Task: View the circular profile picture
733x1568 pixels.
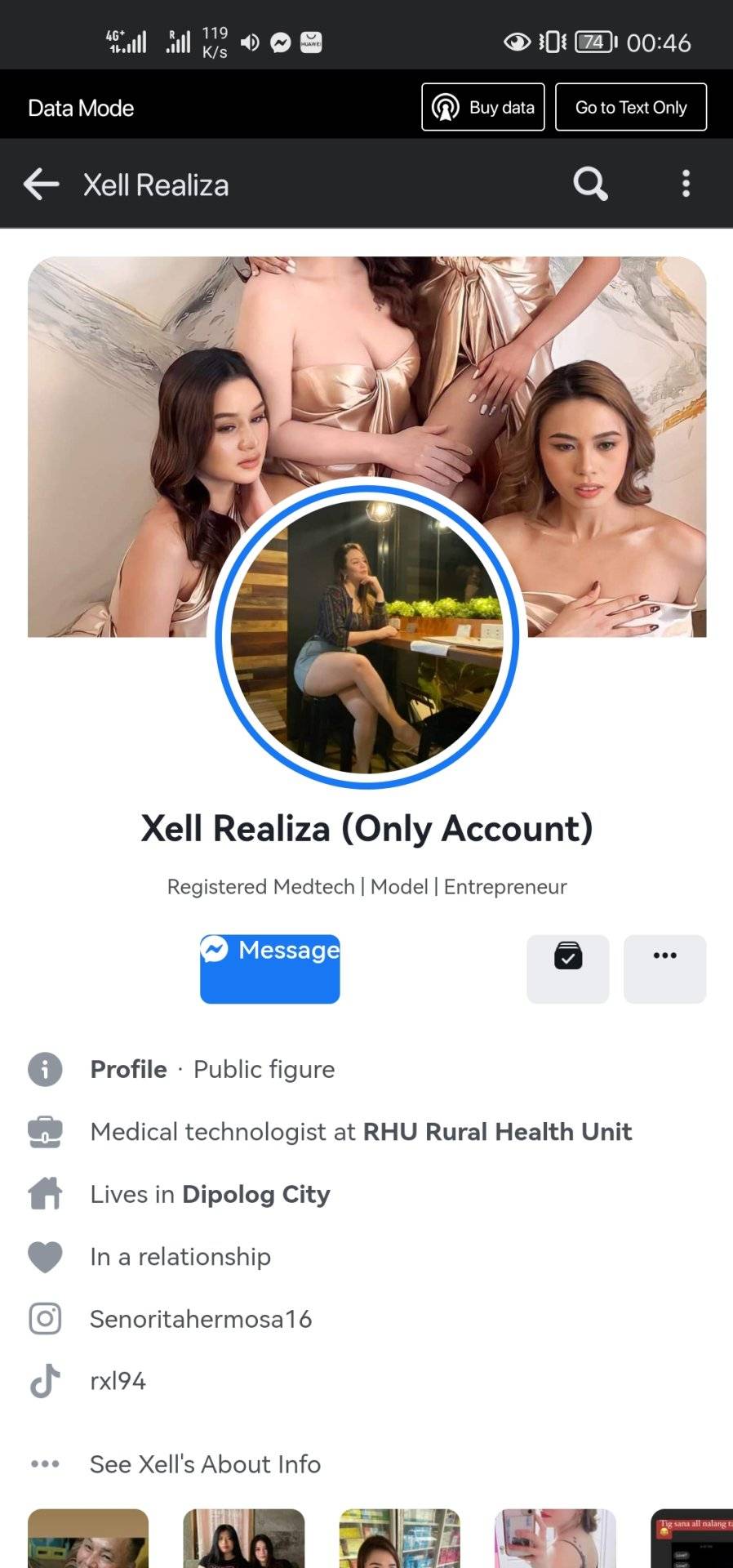Action: pyautogui.click(x=366, y=636)
